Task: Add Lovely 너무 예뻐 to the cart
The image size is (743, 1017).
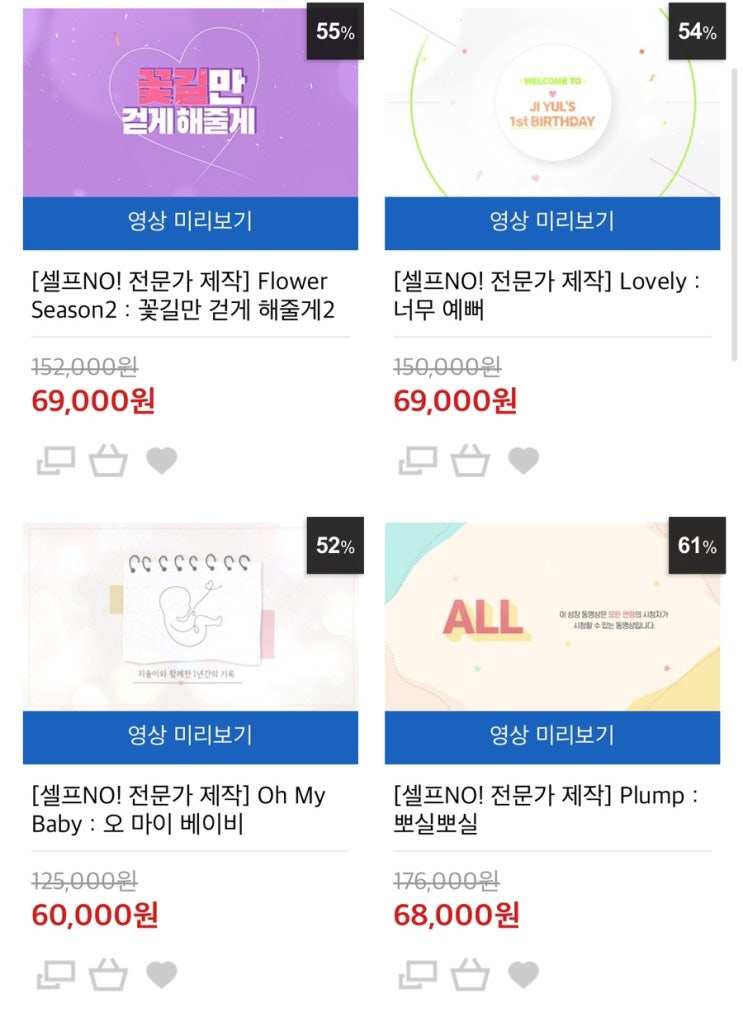Action: (470, 460)
